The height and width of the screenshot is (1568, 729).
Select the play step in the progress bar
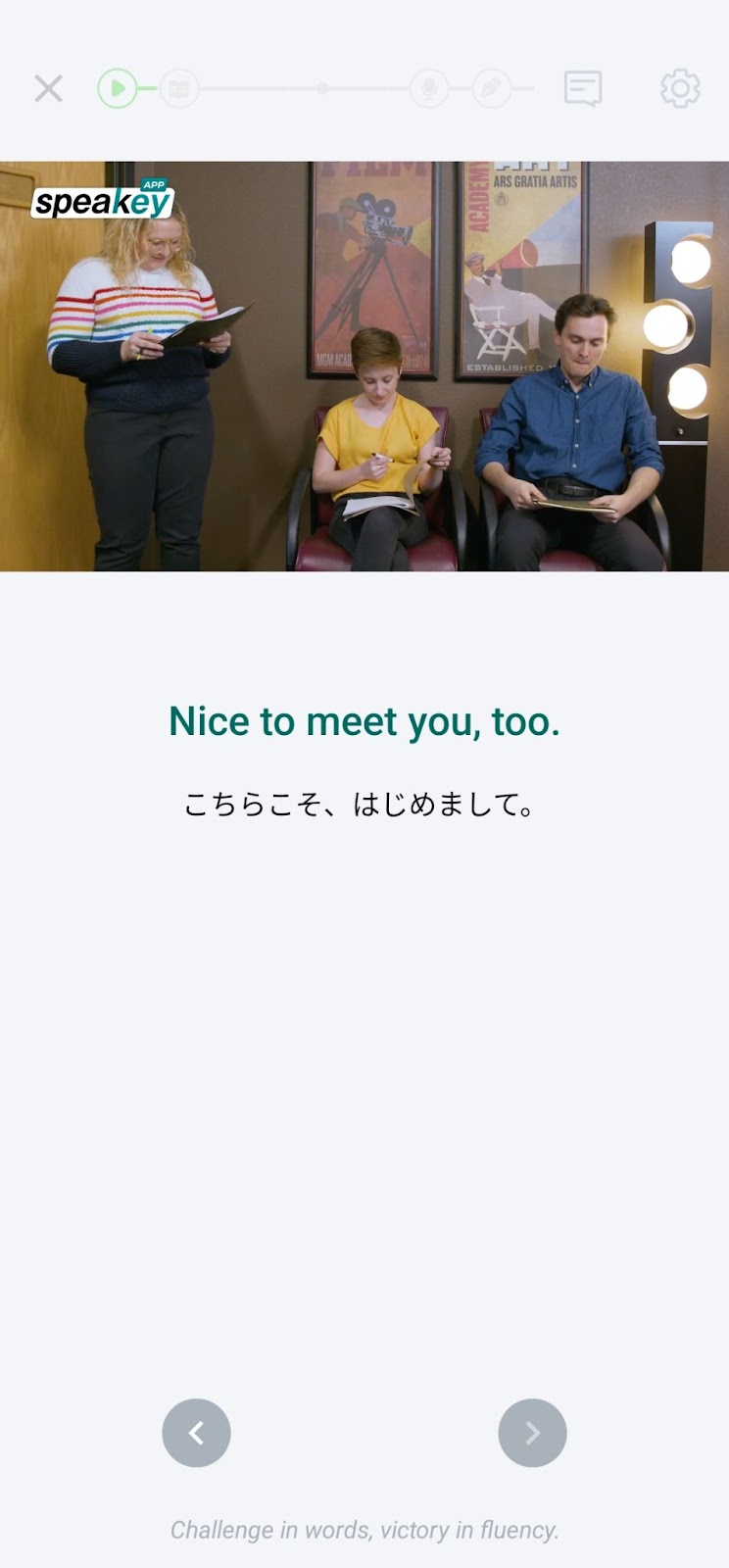118,89
